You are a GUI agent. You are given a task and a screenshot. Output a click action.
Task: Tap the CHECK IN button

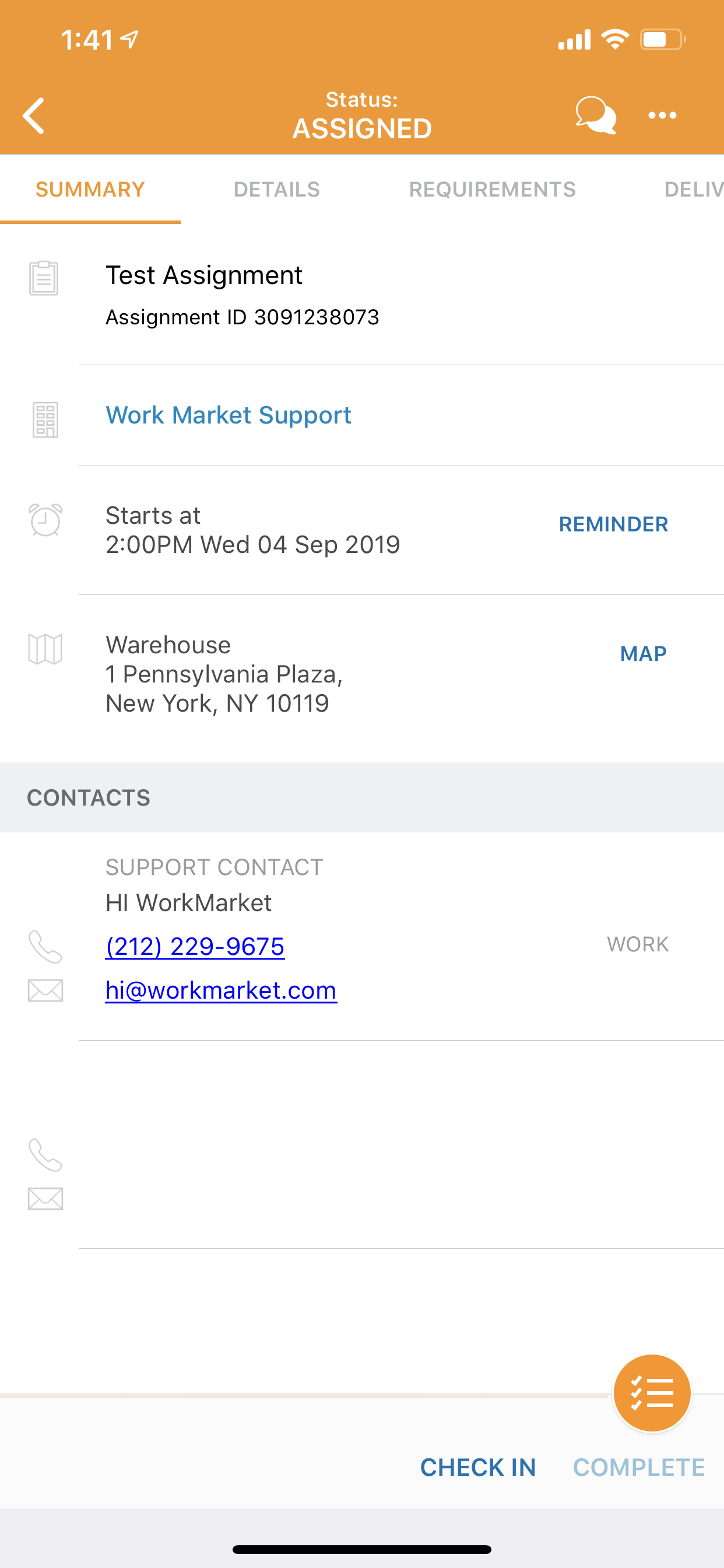click(x=478, y=1468)
